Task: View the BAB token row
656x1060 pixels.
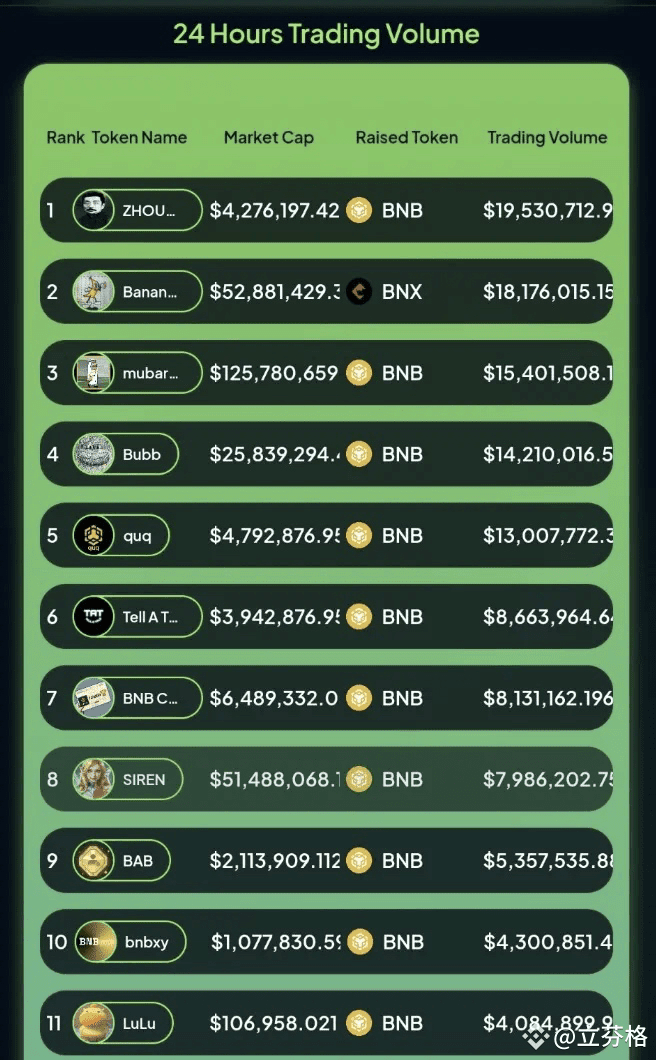Action: coord(326,860)
